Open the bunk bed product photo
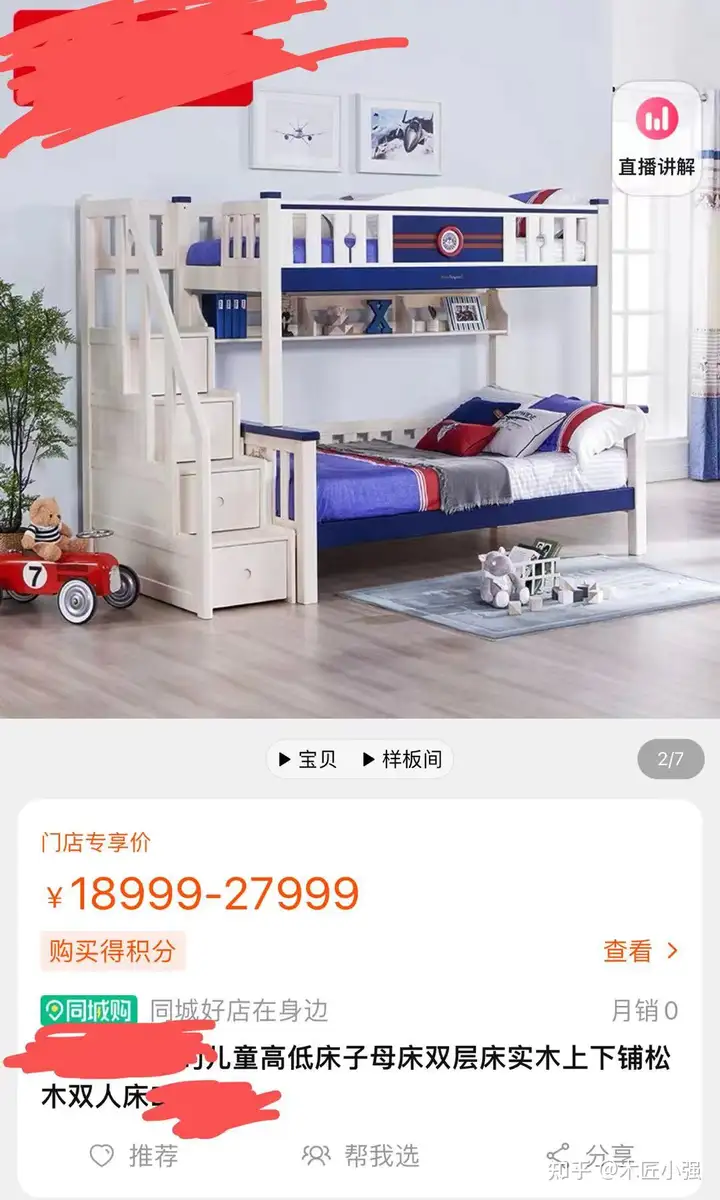The image size is (720, 1200). click(360, 400)
